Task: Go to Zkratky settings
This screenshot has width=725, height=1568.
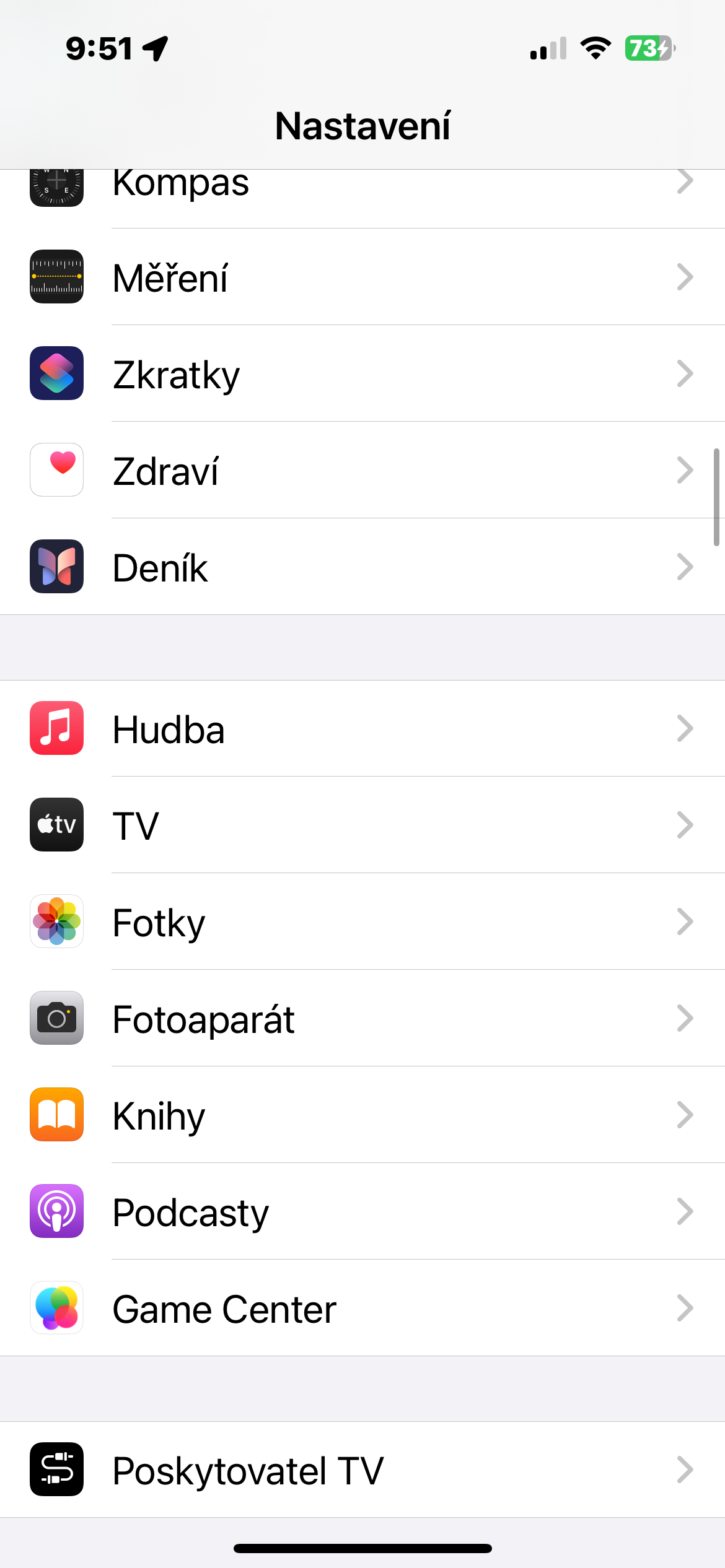Action: click(x=362, y=373)
